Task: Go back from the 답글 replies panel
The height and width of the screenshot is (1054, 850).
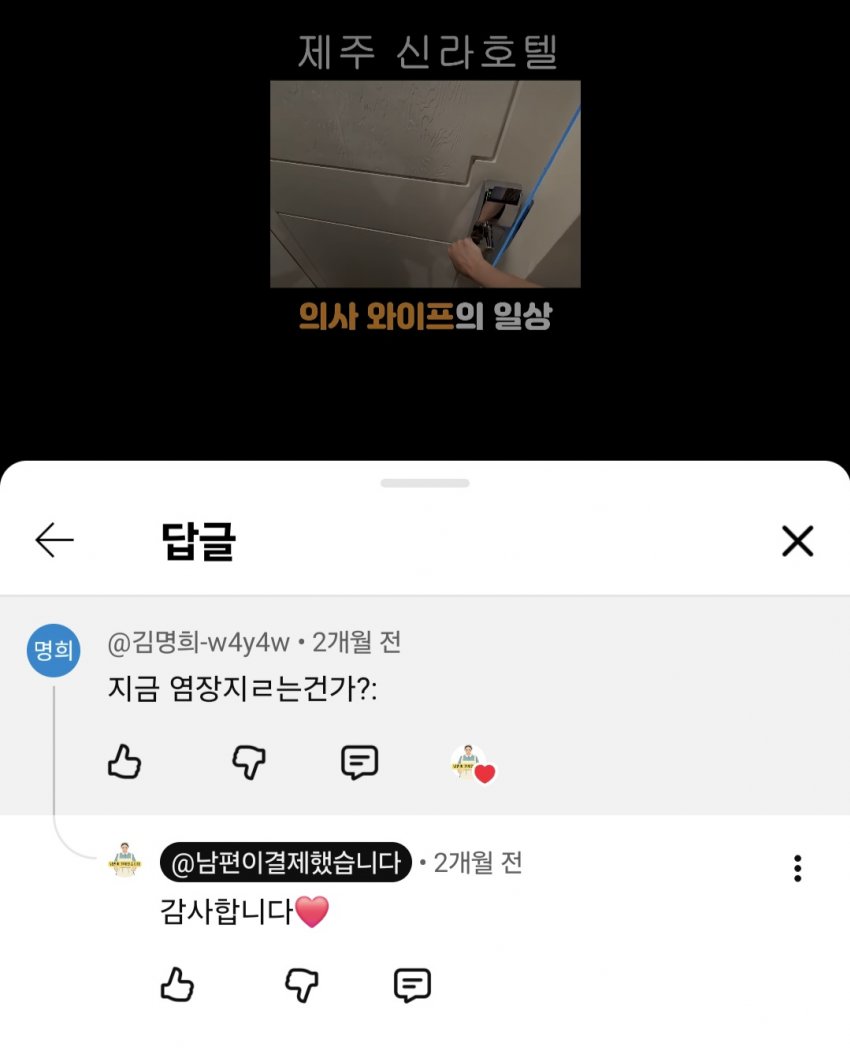Action: click(54, 540)
